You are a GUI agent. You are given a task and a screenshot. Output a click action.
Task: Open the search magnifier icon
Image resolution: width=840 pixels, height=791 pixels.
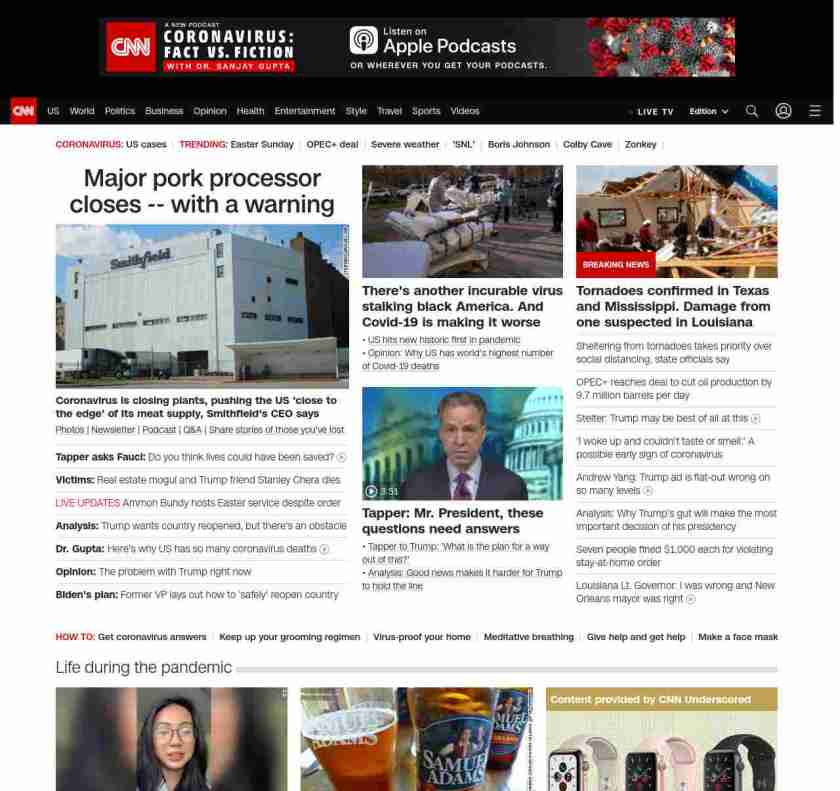coord(752,111)
